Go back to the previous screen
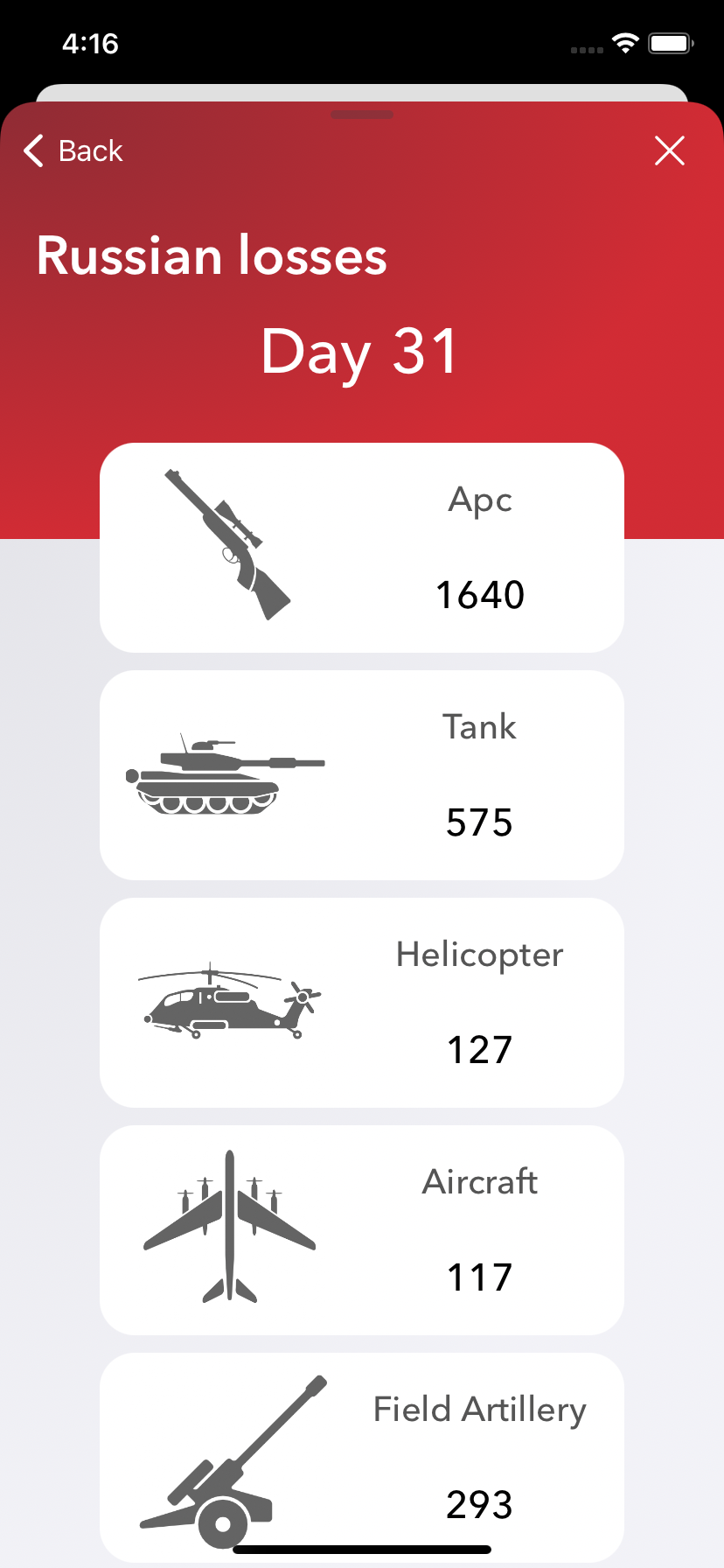Image resolution: width=724 pixels, height=1568 pixels. coord(73,151)
